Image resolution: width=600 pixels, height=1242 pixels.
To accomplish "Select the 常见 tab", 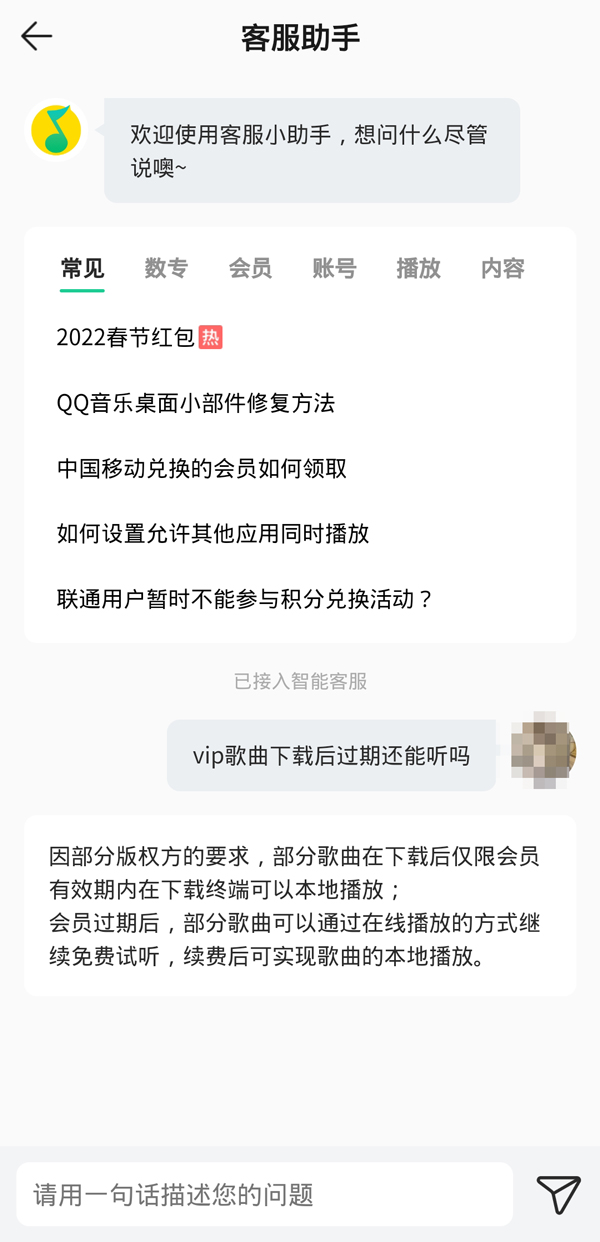I will coord(82,268).
